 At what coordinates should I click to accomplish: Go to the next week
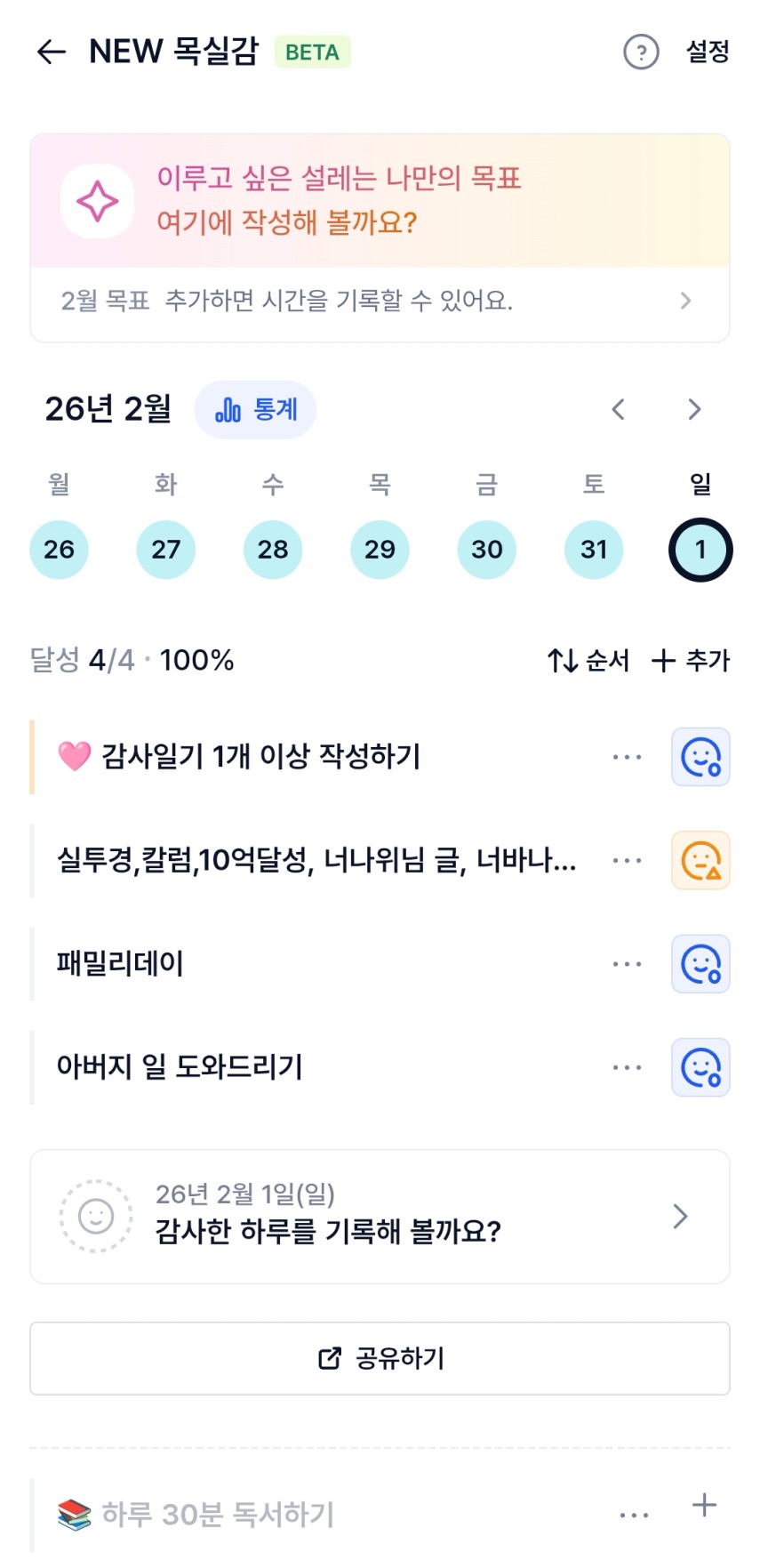pyautogui.click(x=694, y=410)
